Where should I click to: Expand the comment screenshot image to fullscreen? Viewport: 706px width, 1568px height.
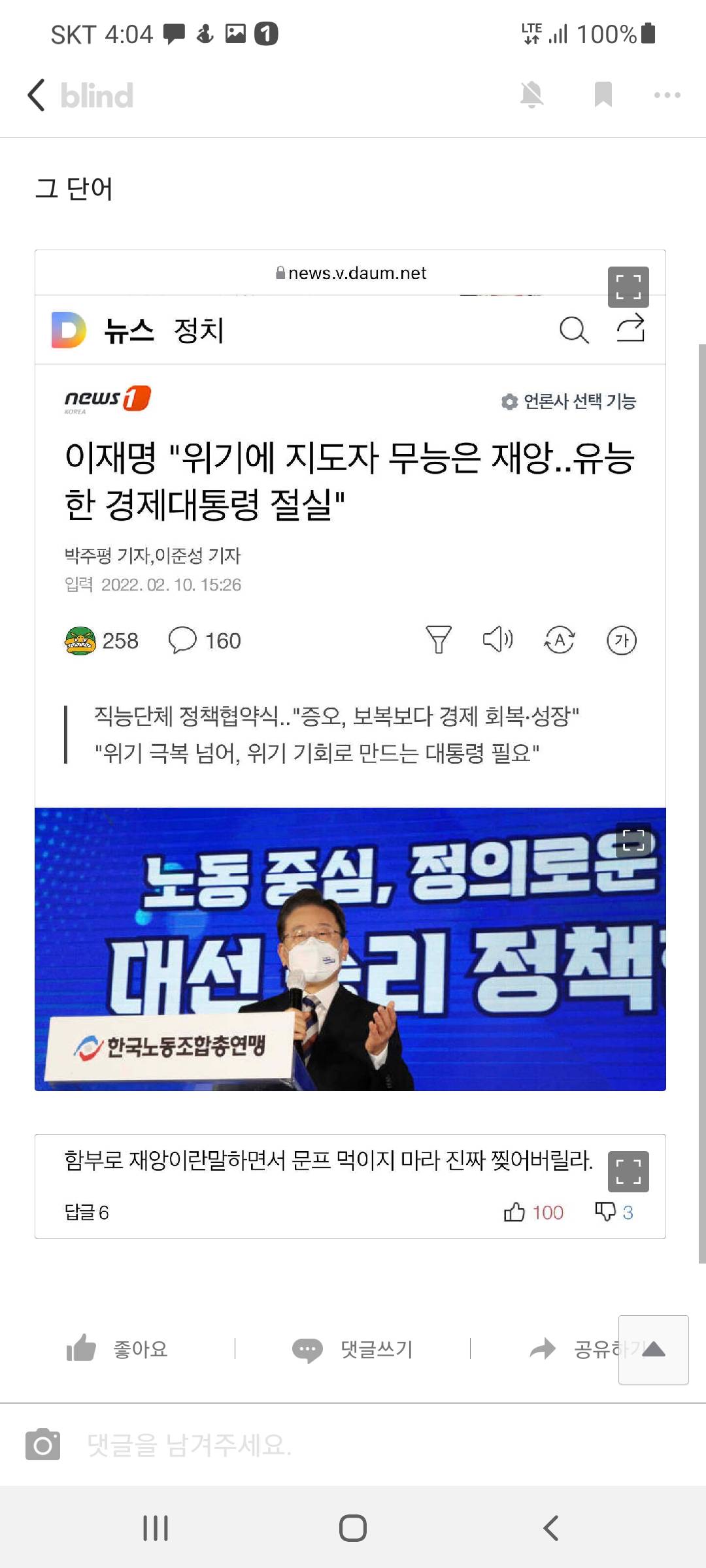pyautogui.click(x=628, y=1171)
